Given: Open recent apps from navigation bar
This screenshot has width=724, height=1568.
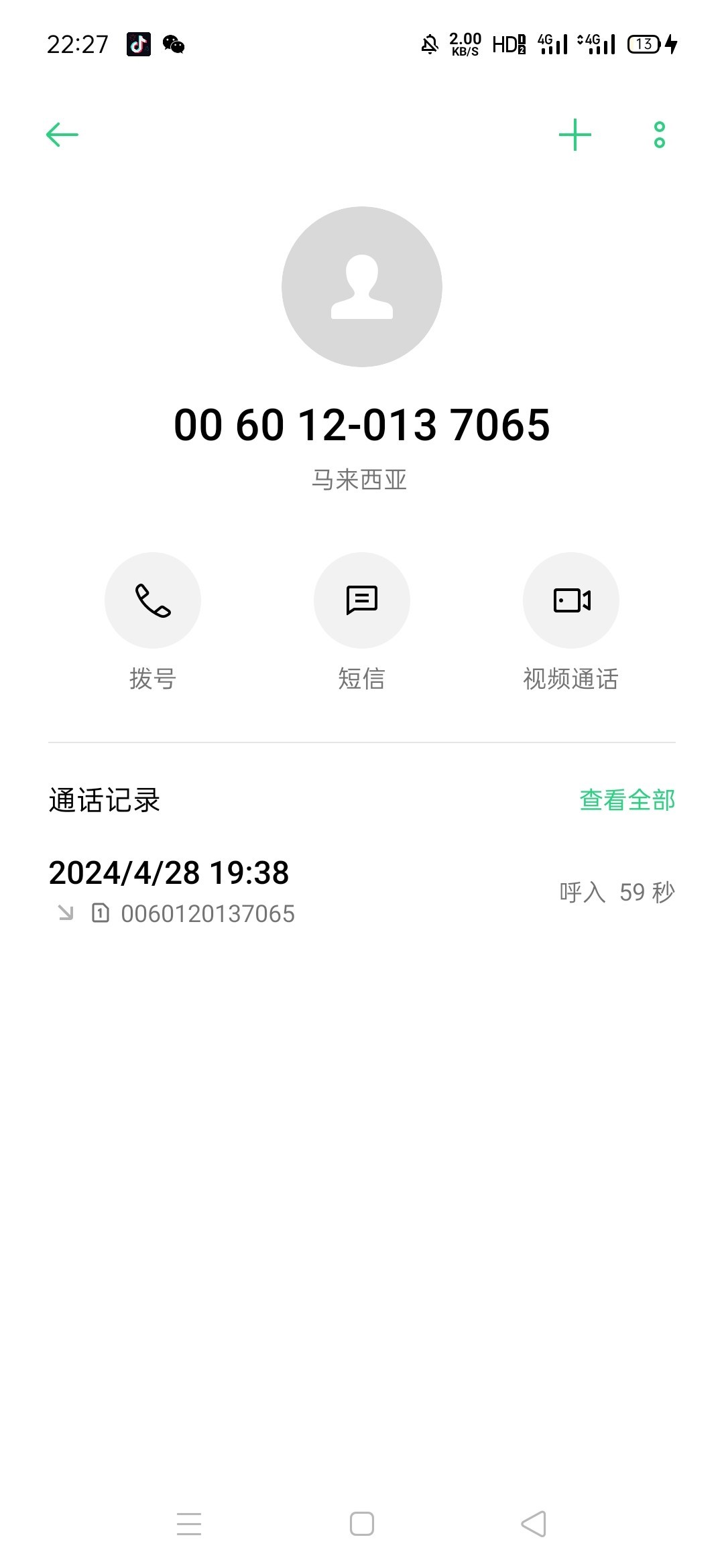Looking at the screenshot, I should (x=189, y=1524).
